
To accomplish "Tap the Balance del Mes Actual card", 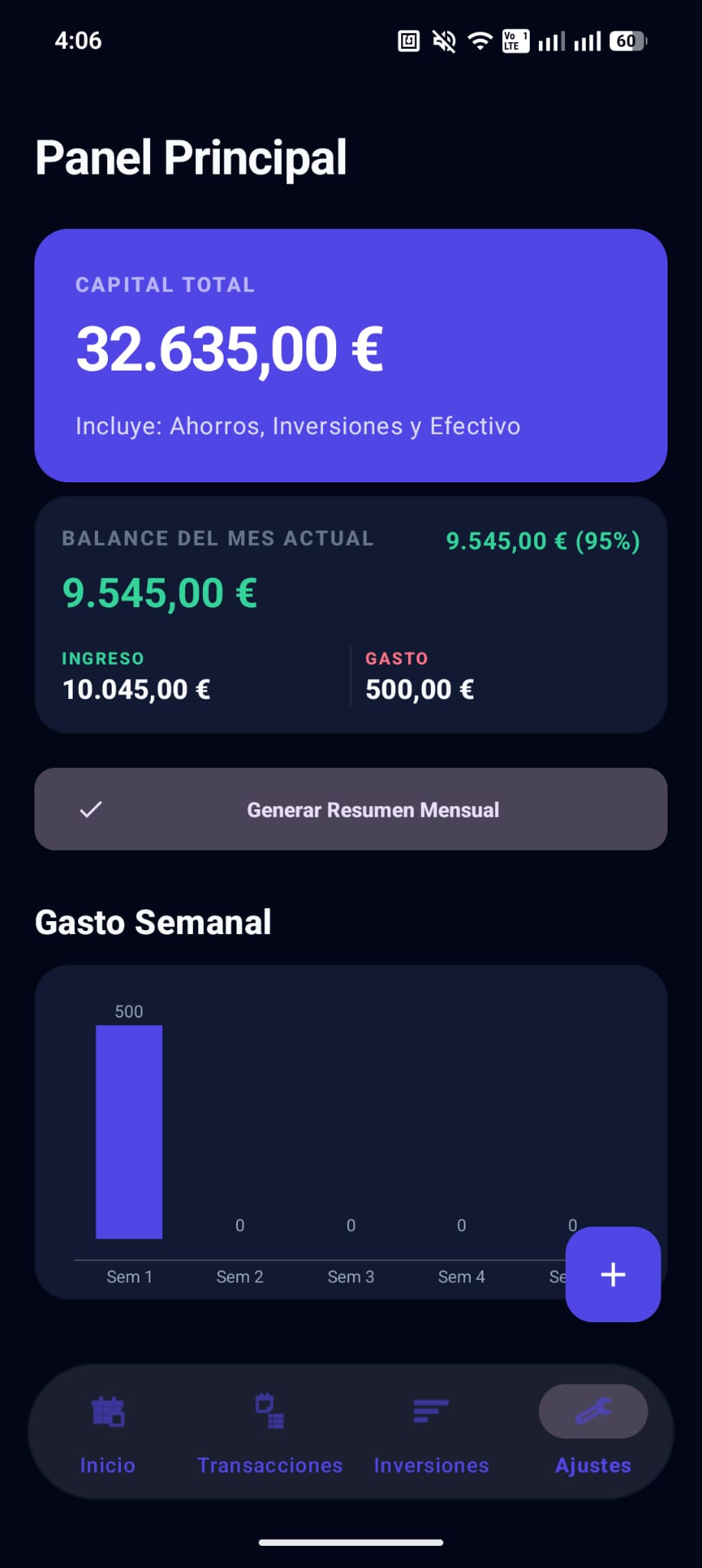I will (x=351, y=612).
